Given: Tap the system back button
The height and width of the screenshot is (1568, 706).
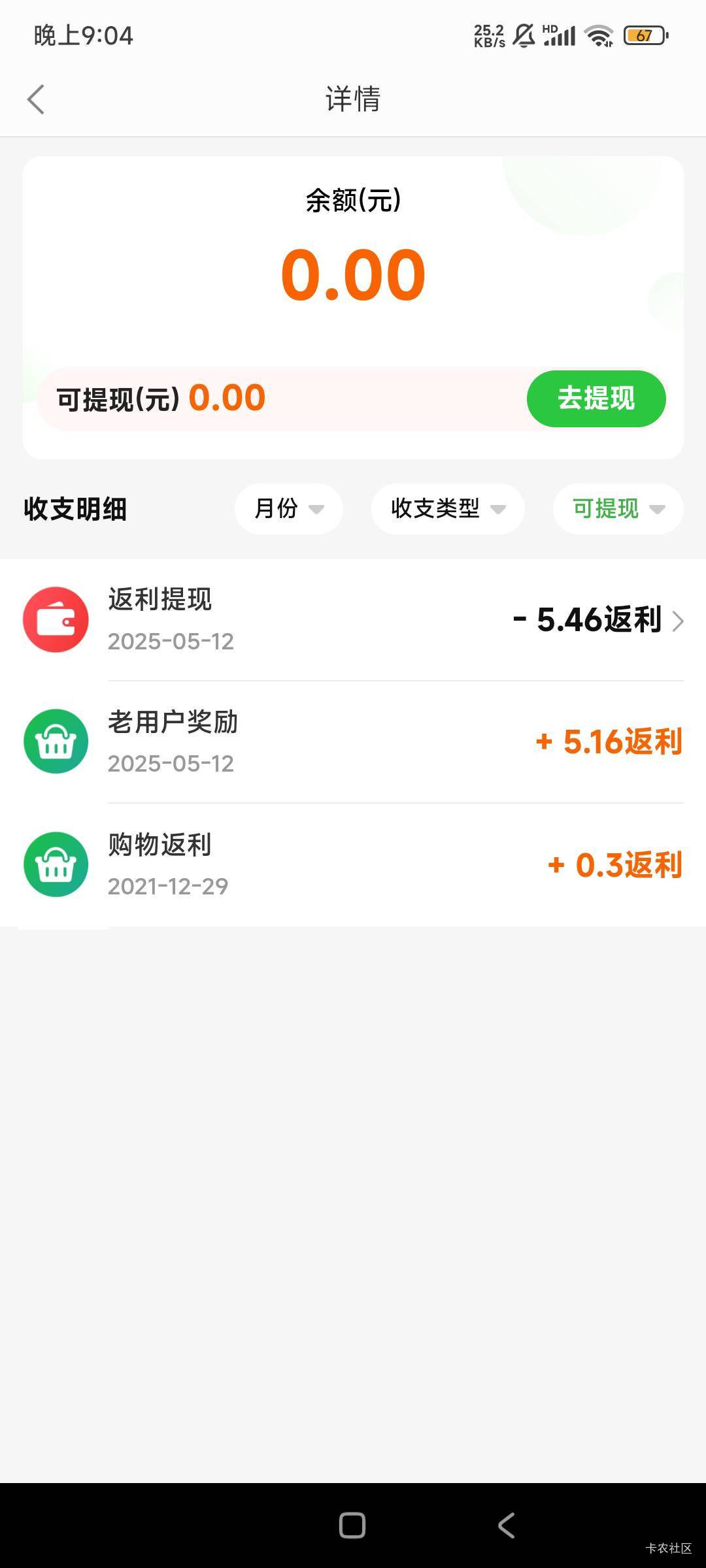Looking at the screenshot, I should pyautogui.click(x=507, y=1526).
